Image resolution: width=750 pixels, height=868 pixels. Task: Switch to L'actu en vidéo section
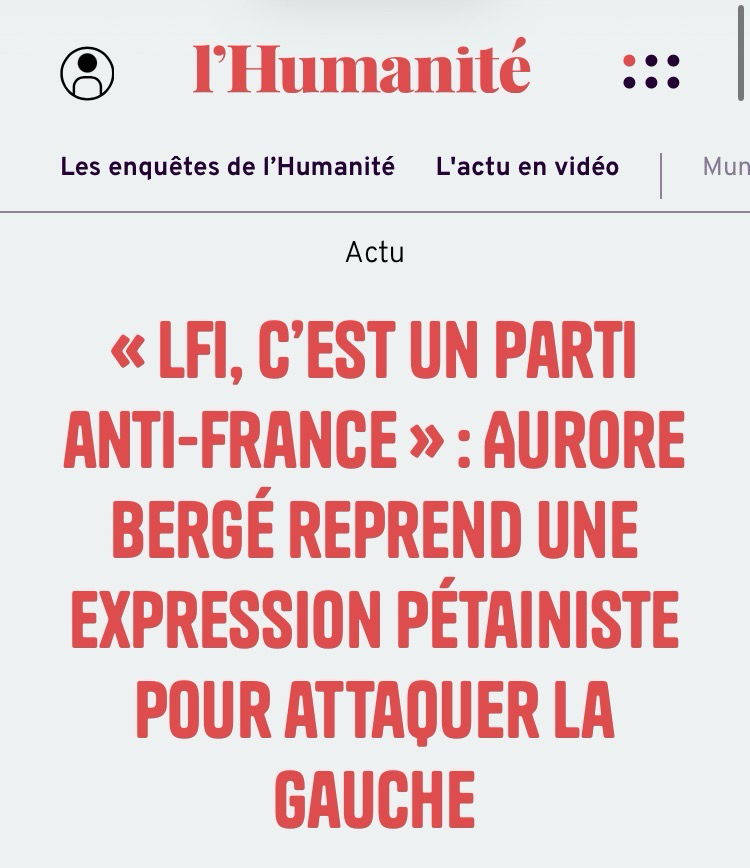point(527,167)
